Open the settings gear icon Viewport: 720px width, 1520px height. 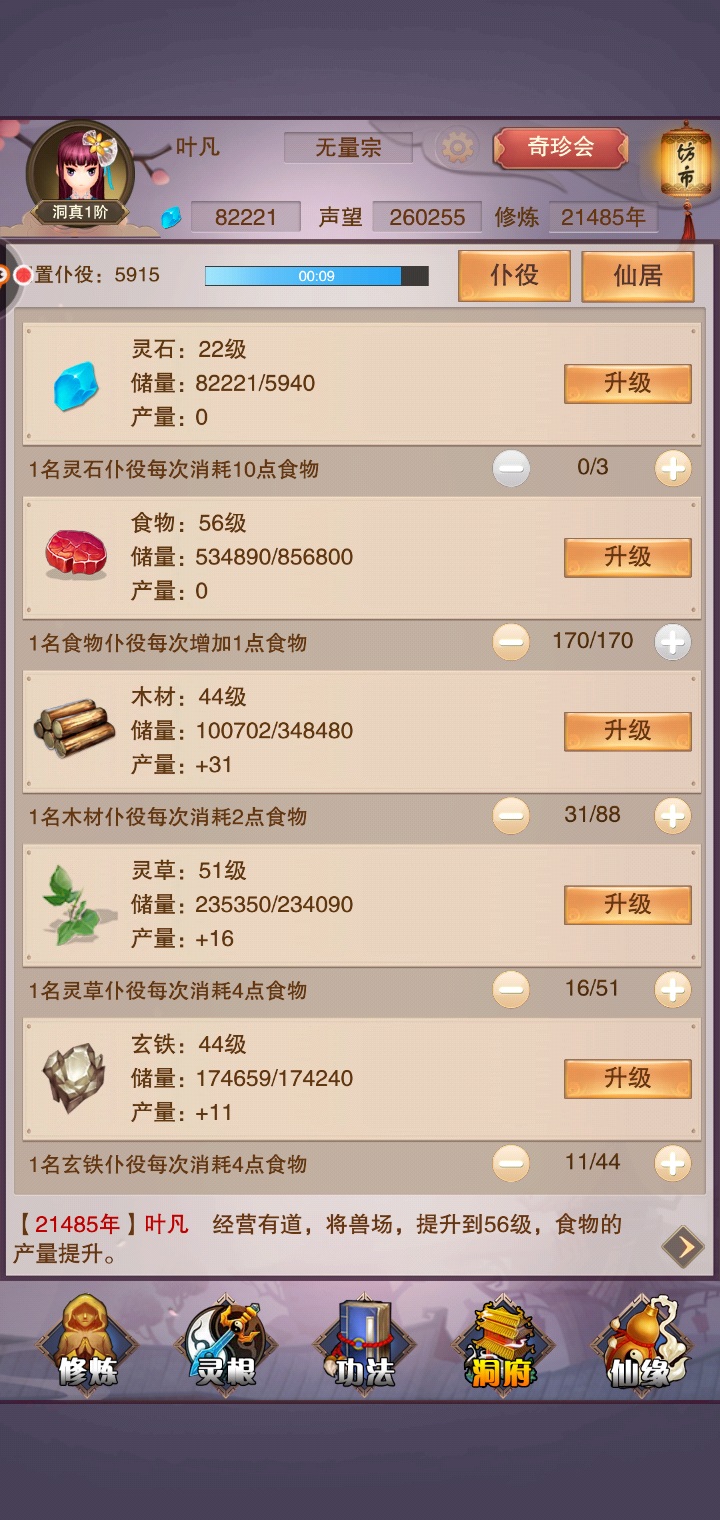coord(457,148)
